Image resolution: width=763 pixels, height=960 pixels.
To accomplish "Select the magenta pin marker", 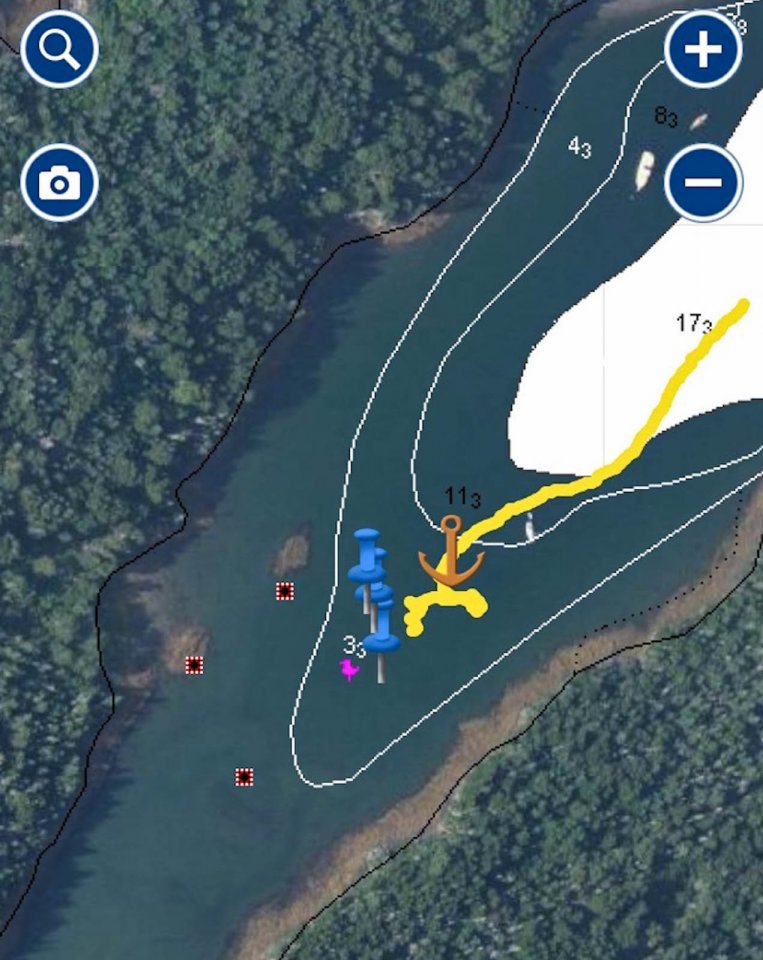I will pyautogui.click(x=349, y=669).
